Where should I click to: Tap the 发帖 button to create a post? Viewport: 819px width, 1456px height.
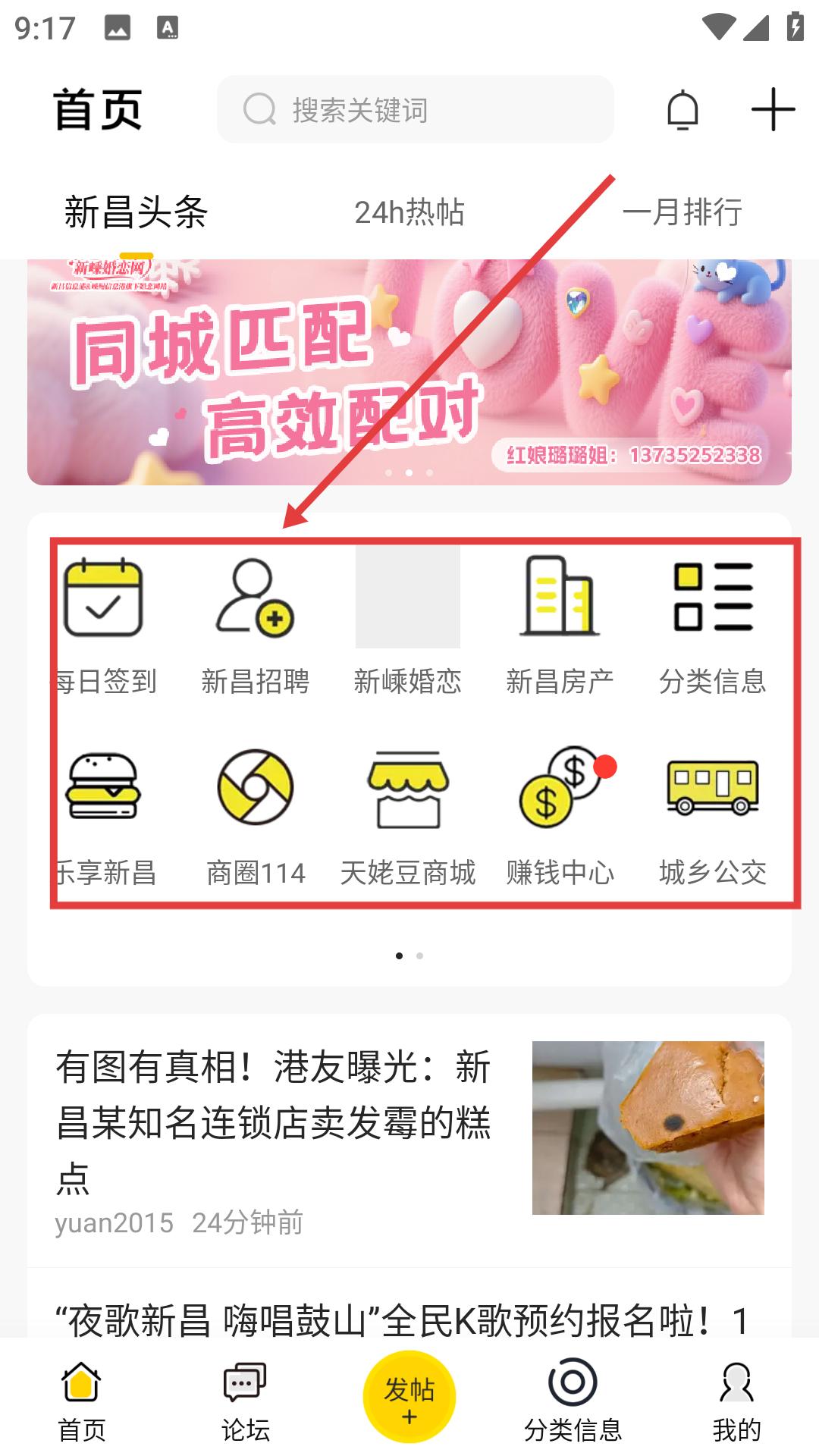(409, 1397)
